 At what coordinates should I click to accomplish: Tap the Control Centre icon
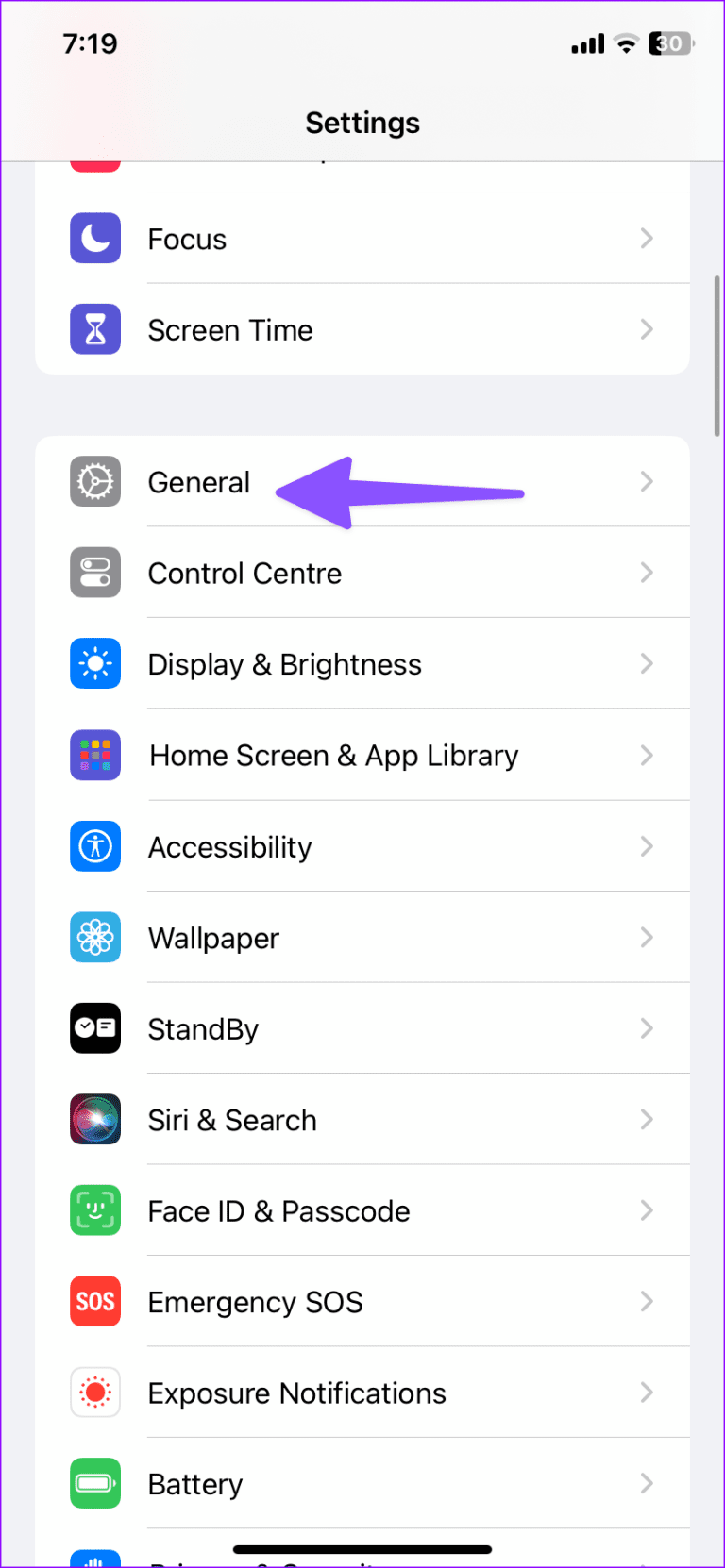point(94,573)
